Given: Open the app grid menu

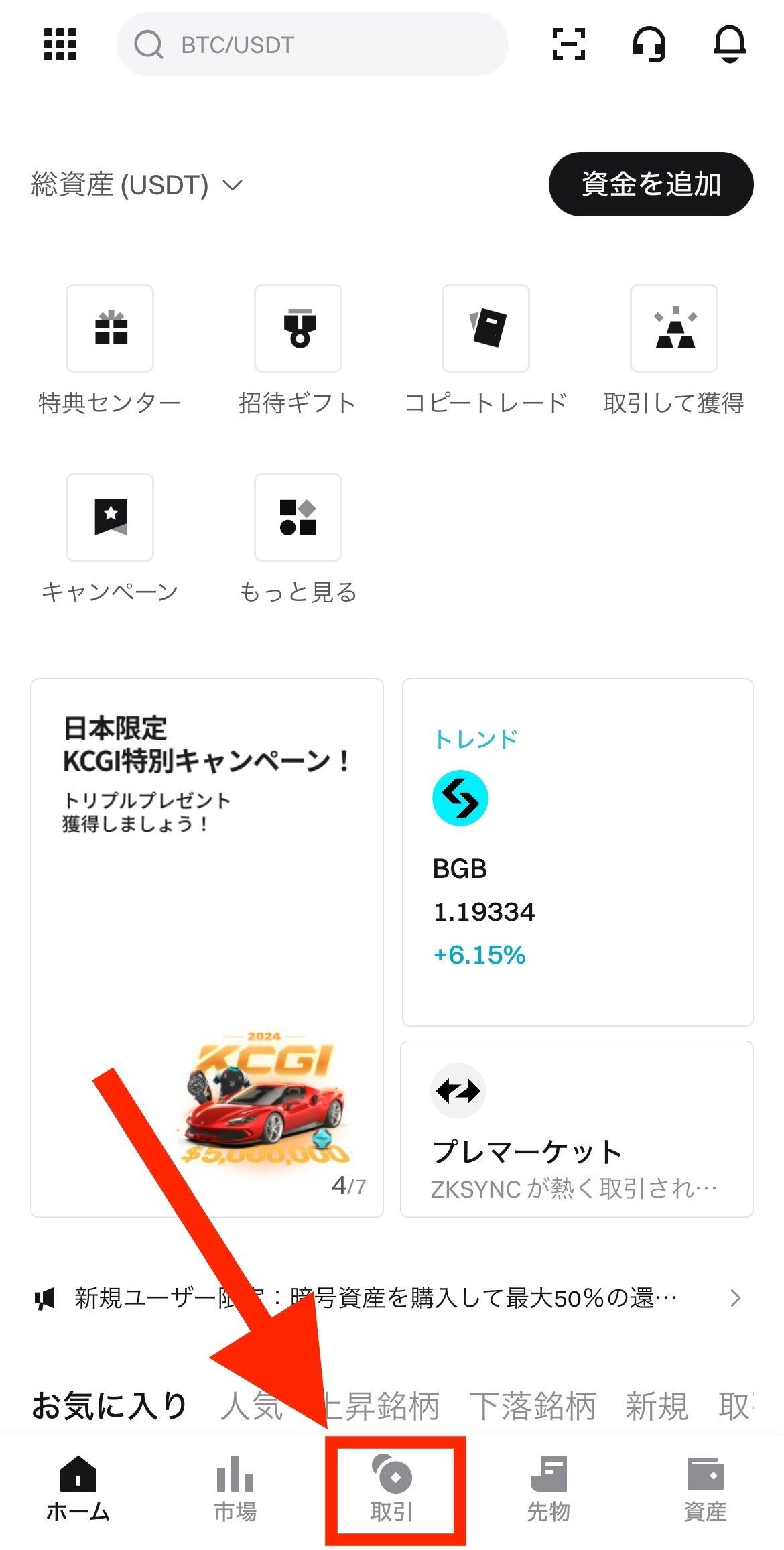Looking at the screenshot, I should (58, 44).
